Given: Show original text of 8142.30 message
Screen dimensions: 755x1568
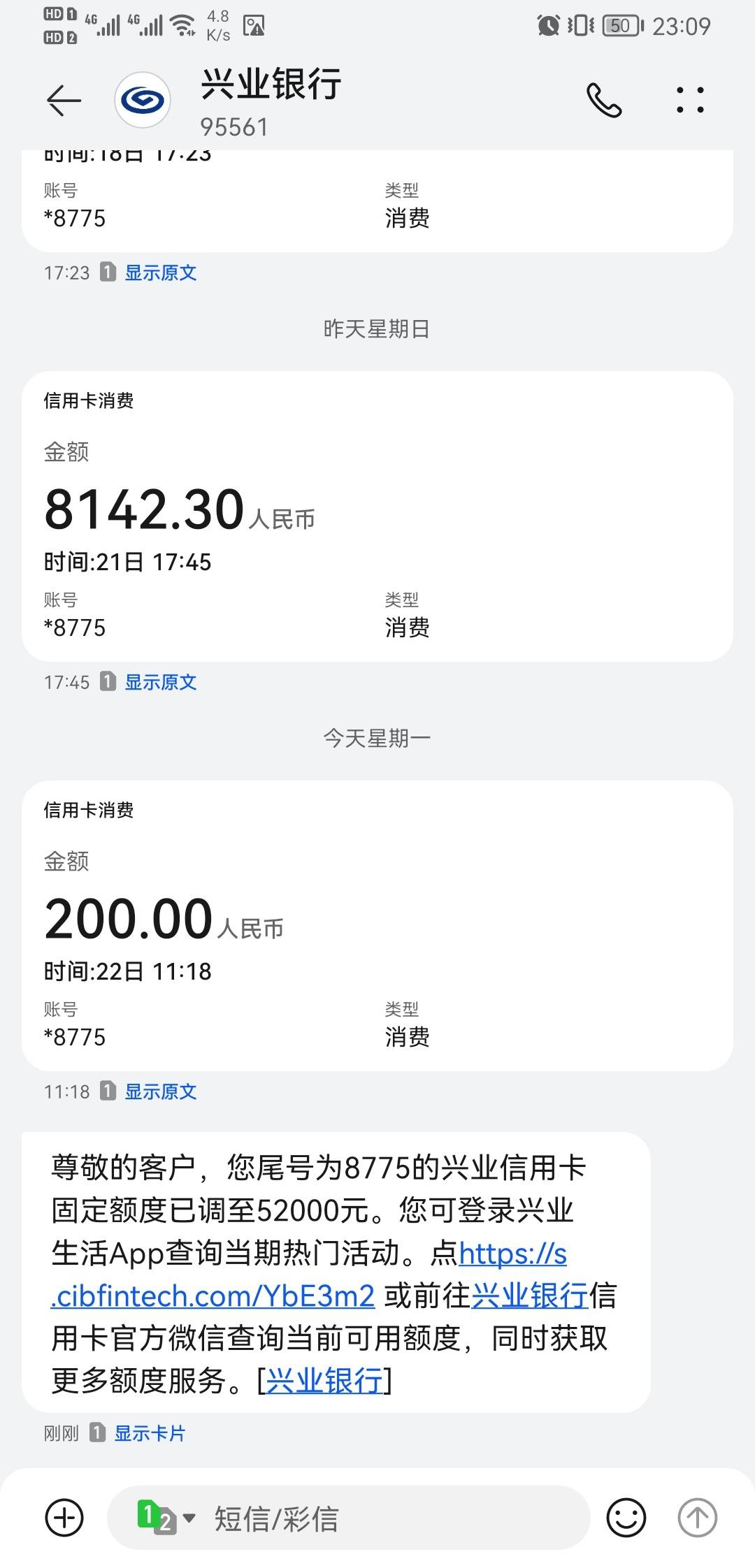Looking at the screenshot, I should tap(161, 682).
